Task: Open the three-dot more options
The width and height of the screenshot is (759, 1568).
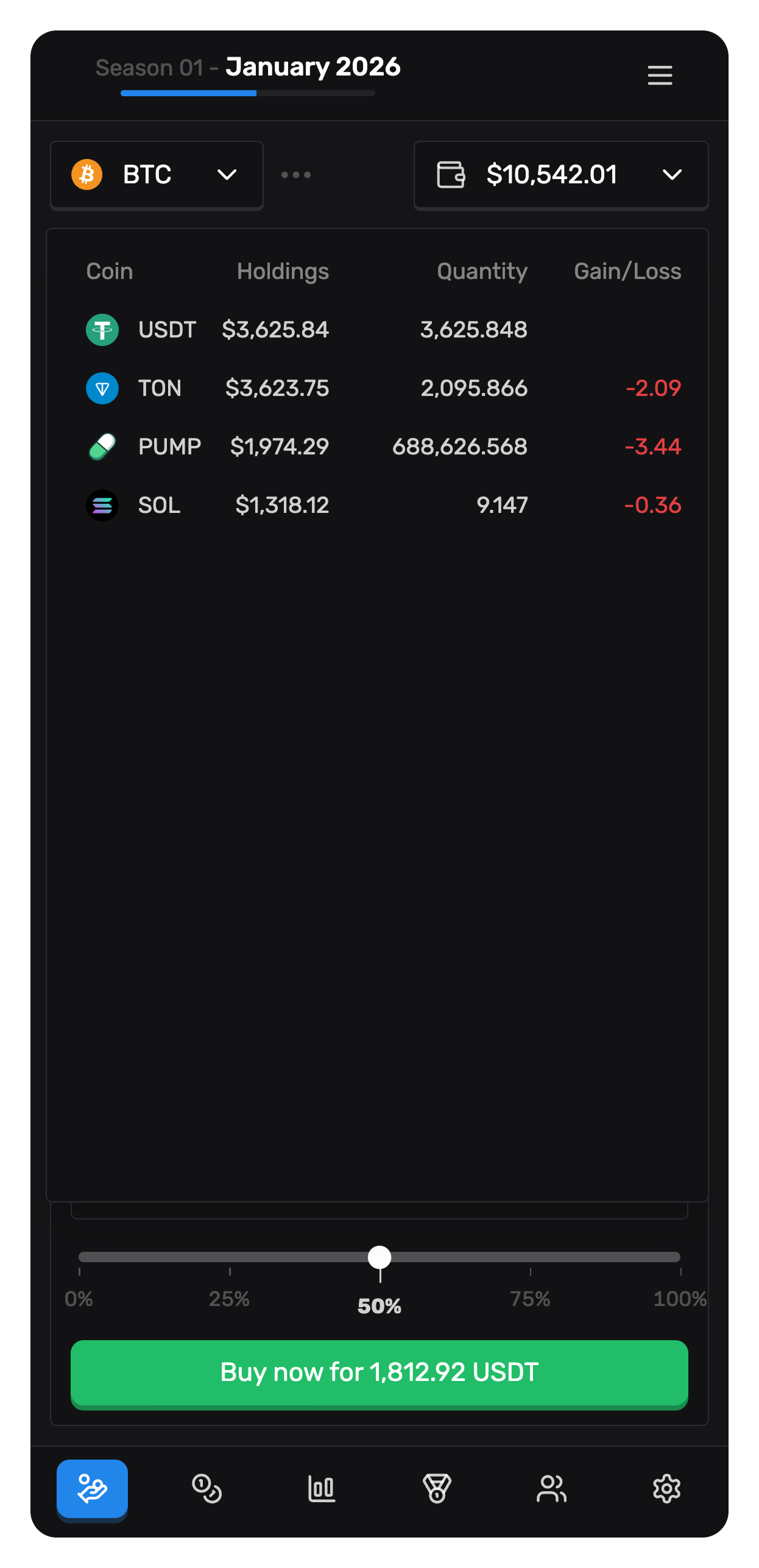Action: 296,175
